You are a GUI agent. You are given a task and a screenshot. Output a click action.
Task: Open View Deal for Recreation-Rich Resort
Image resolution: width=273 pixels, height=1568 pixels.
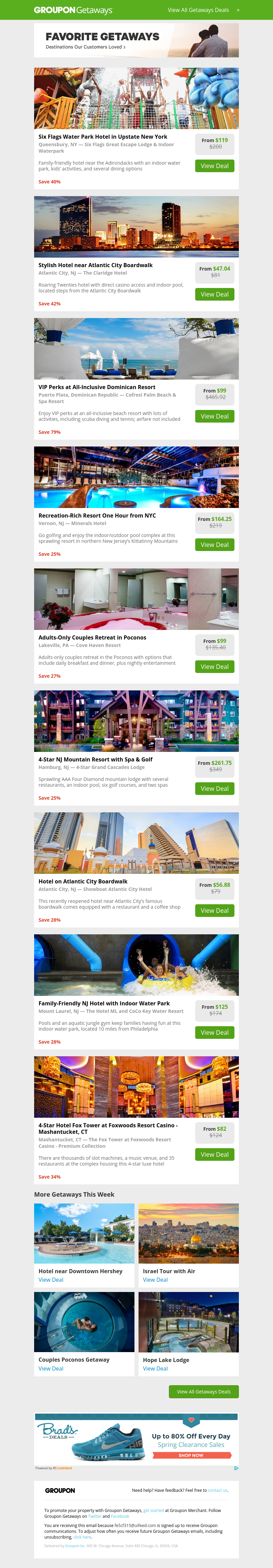click(215, 545)
